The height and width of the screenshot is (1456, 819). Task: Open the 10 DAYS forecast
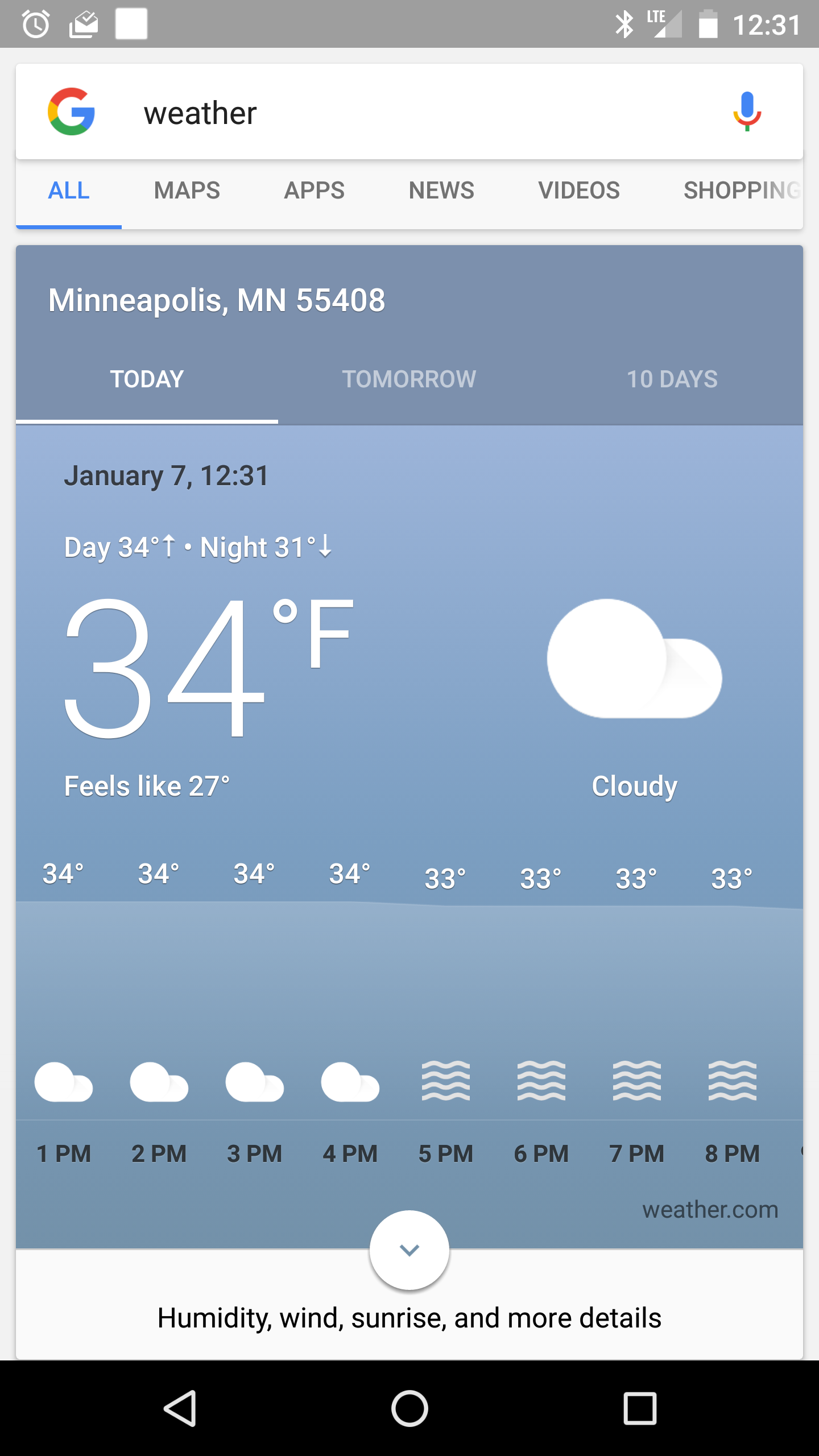pyautogui.click(x=672, y=378)
